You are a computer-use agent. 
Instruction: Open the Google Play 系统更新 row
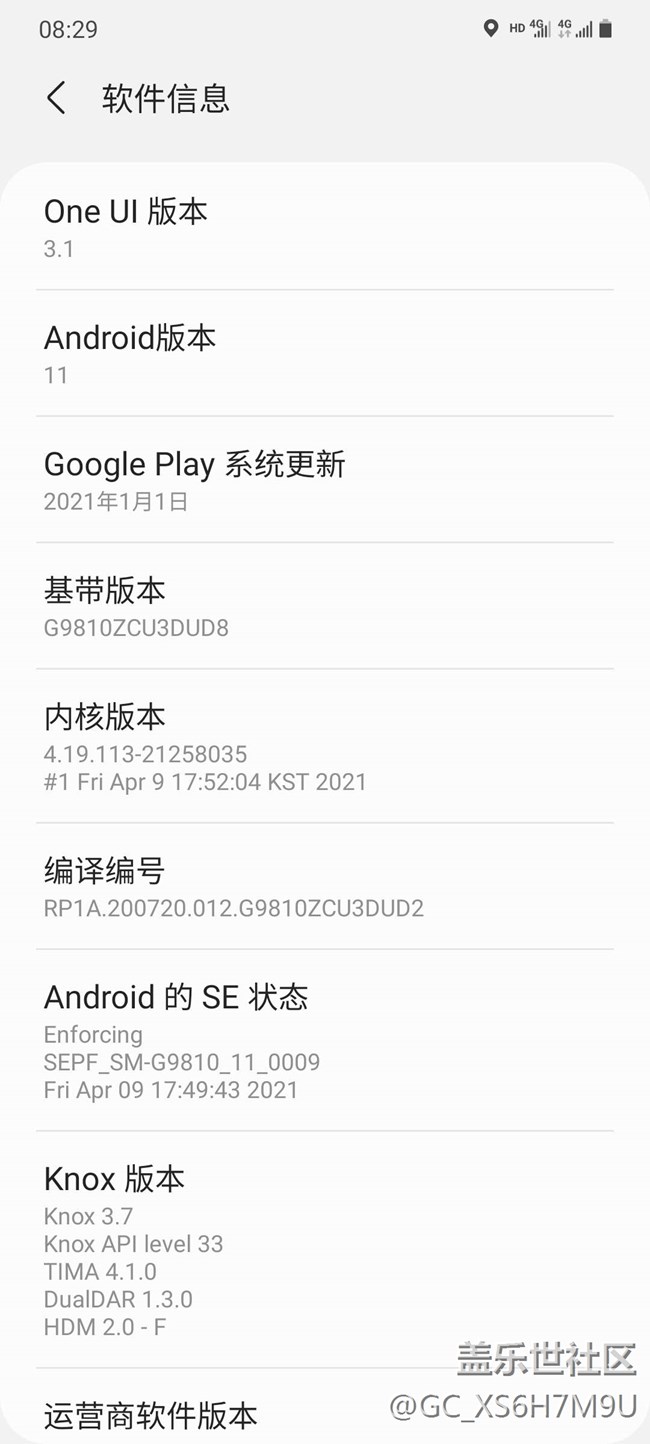pyautogui.click(x=324, y=481)
